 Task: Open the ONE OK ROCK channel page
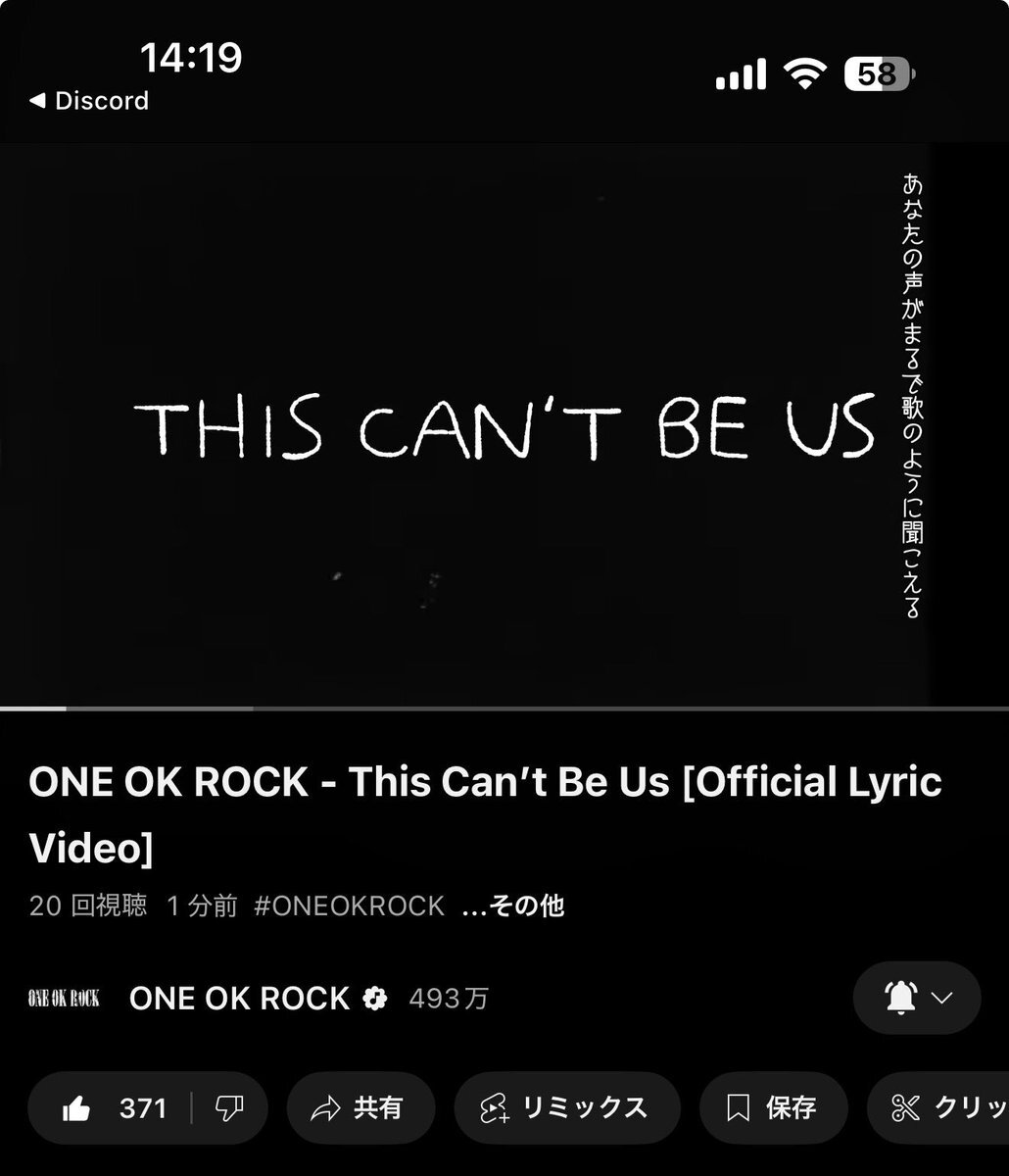point(239,999)
